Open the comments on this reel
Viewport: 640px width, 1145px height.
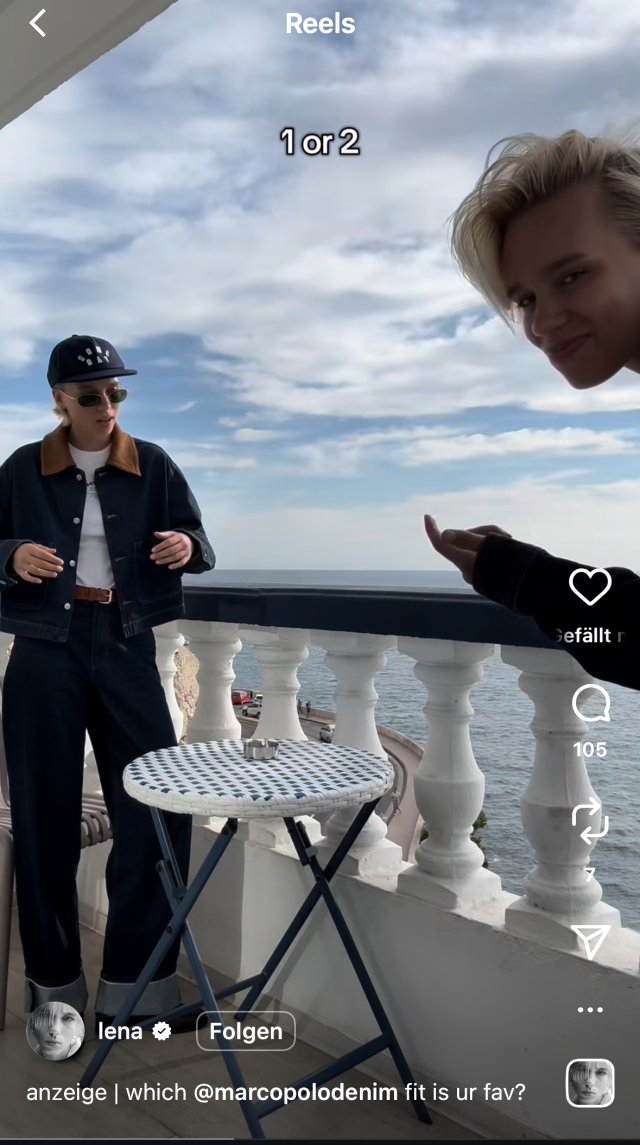click(590, 704)
